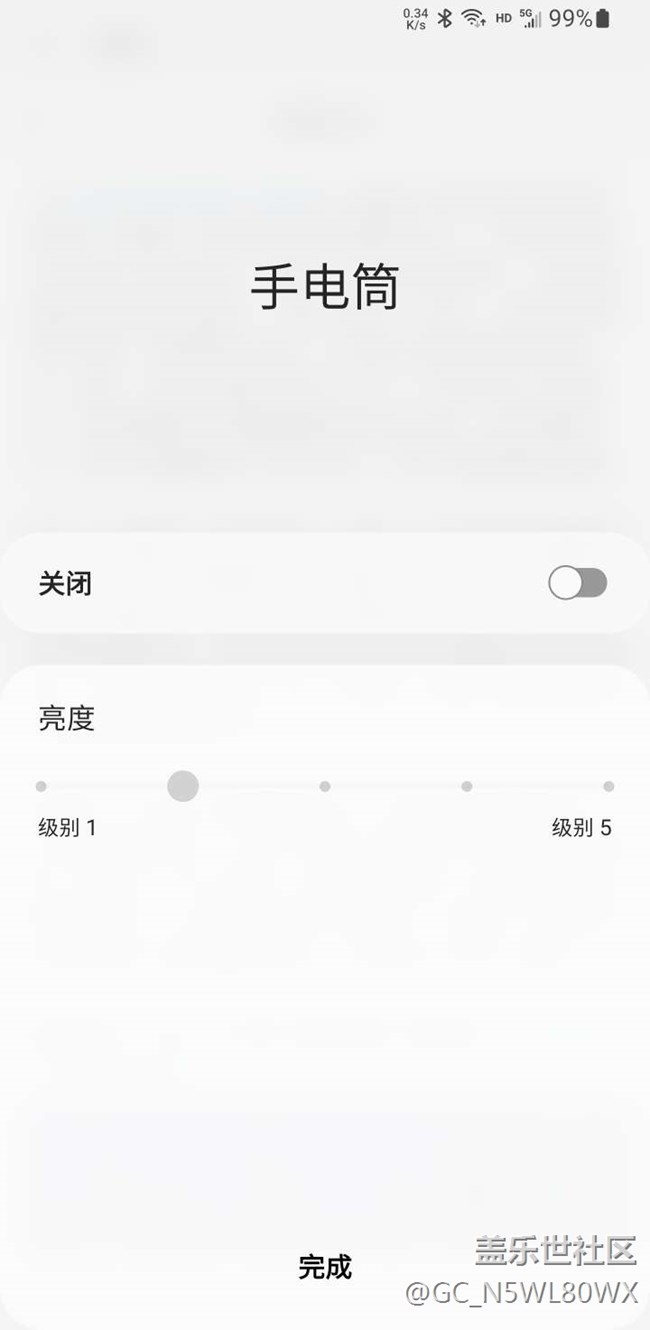Set brightness to the middle level
The image size is (650, 1330).
pyautogui.click(x=325, y=786)
